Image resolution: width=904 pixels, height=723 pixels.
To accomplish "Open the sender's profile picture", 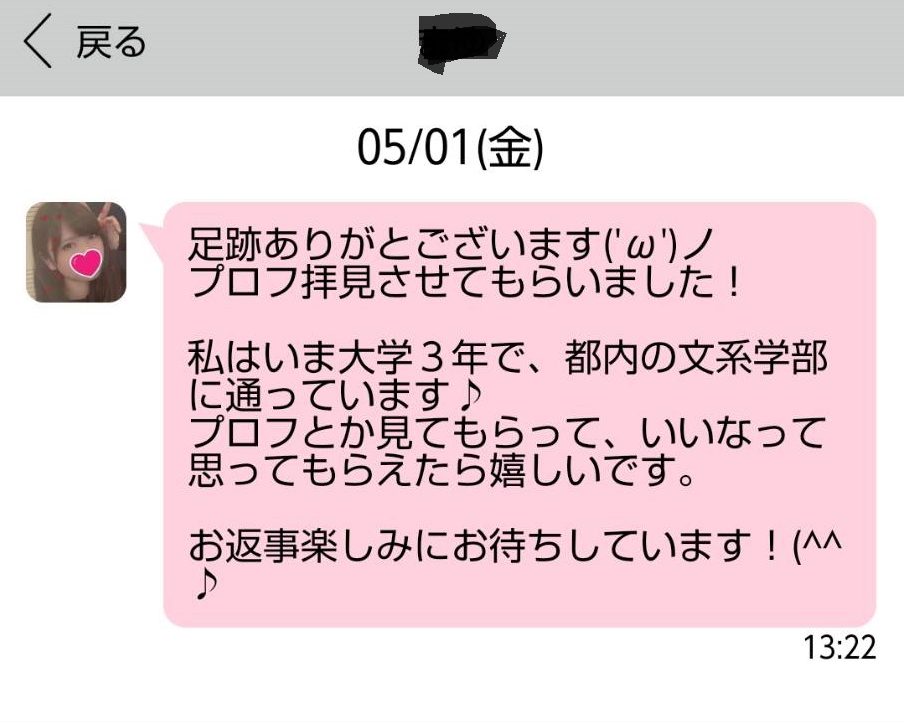I will point(76,252).
